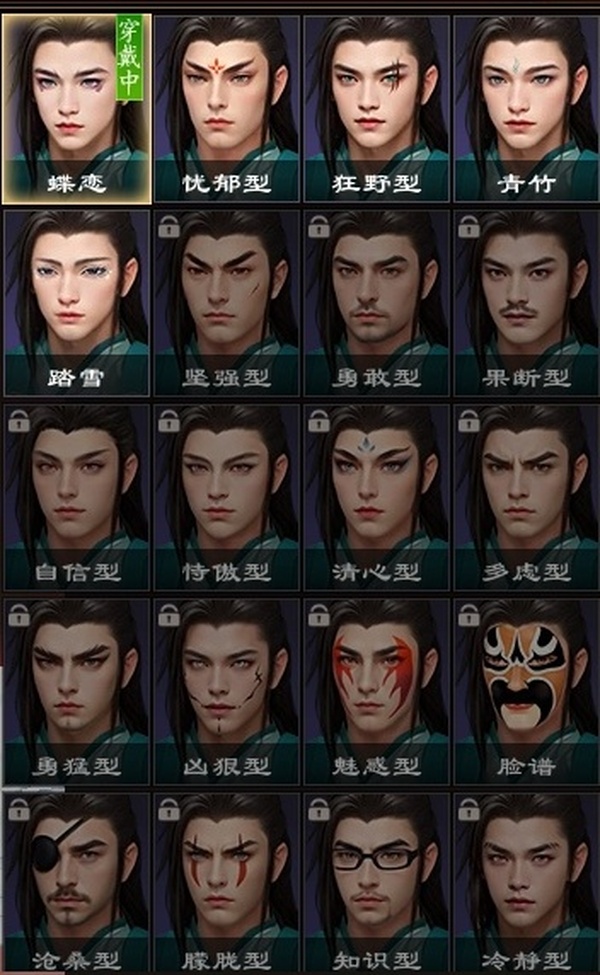Tap the locked 坚强型 face tile
This screenshot has height=975, width=600.
(x=226, y=300)
